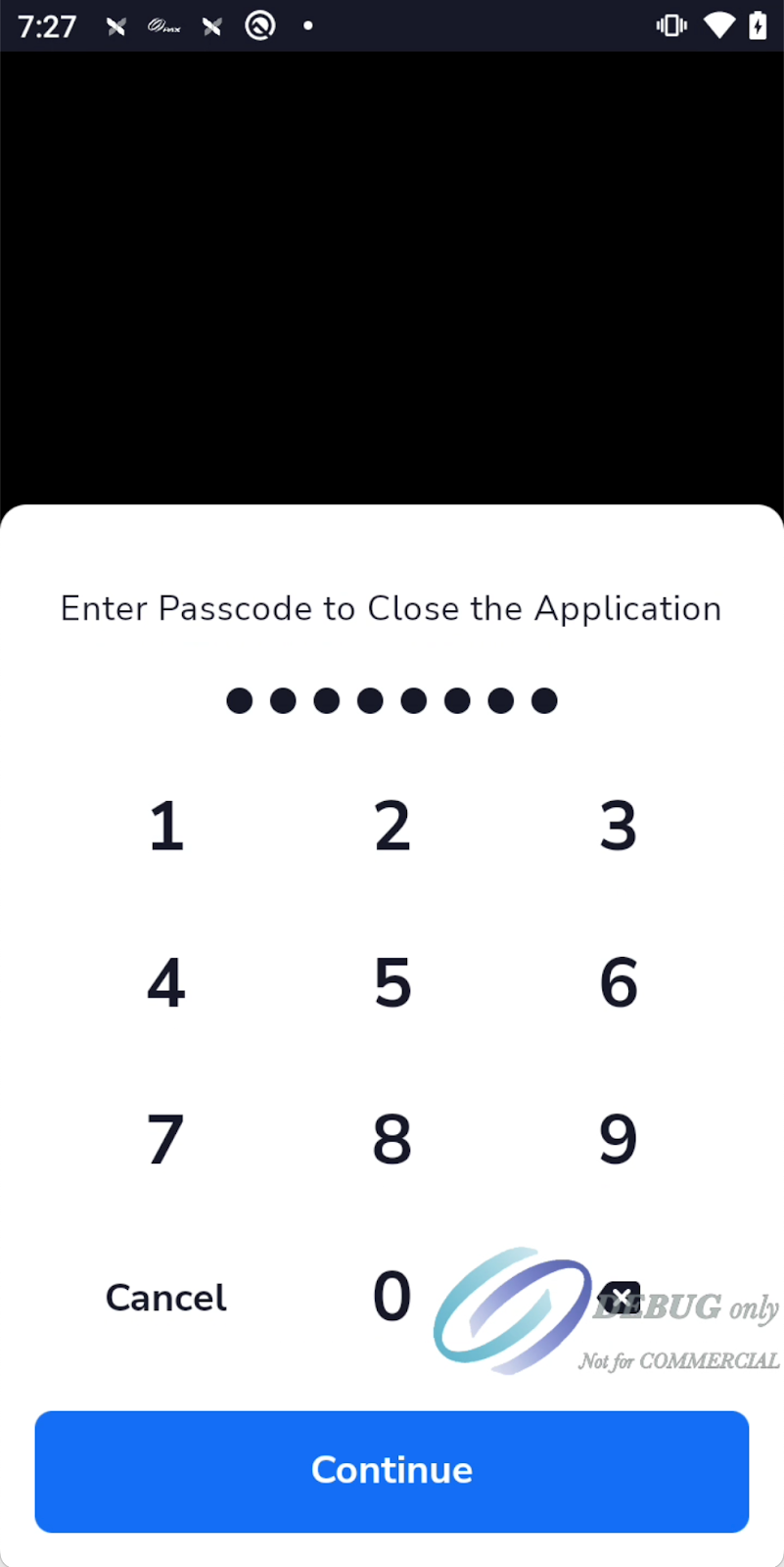Screen dimensions: 784x1567
Task: Cancel the passcode entry
Action: (x=166, y=1298)
